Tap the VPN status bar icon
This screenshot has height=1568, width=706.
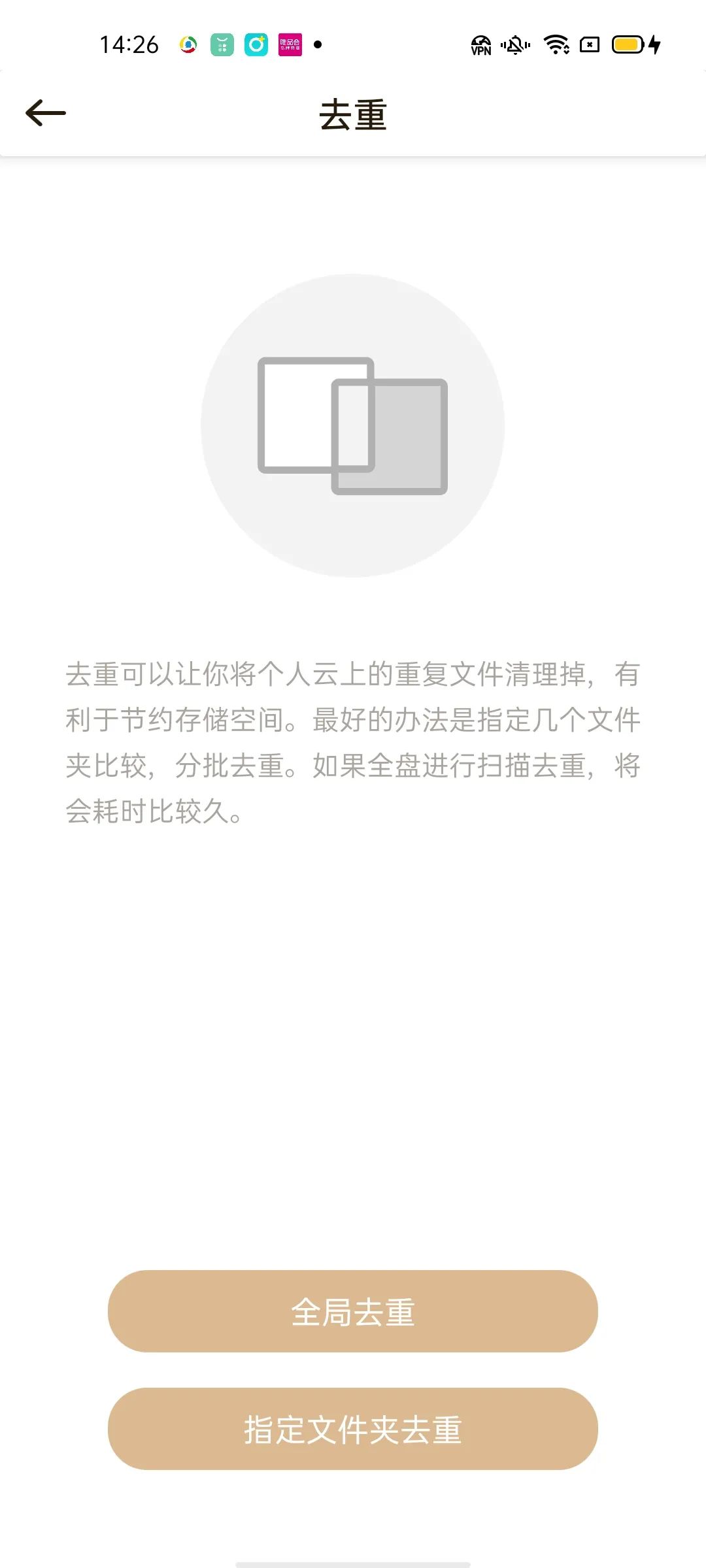480,44
